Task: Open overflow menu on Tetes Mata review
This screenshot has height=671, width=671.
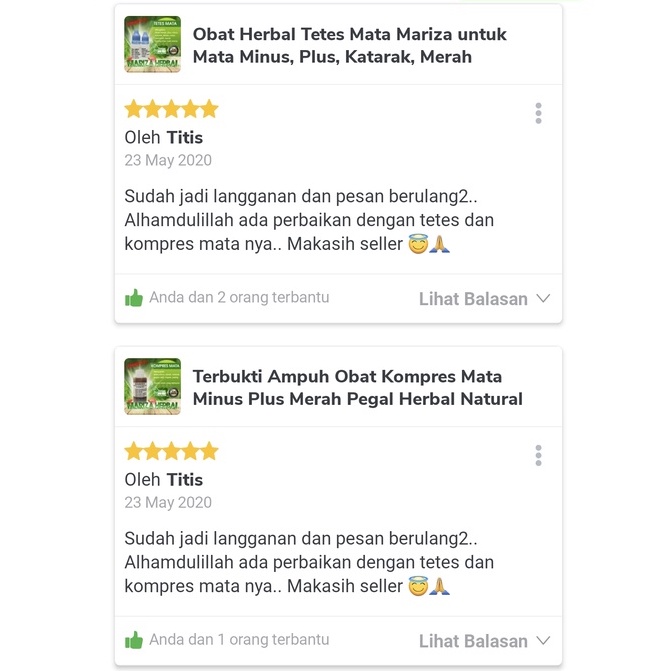Action: point(538,113)
